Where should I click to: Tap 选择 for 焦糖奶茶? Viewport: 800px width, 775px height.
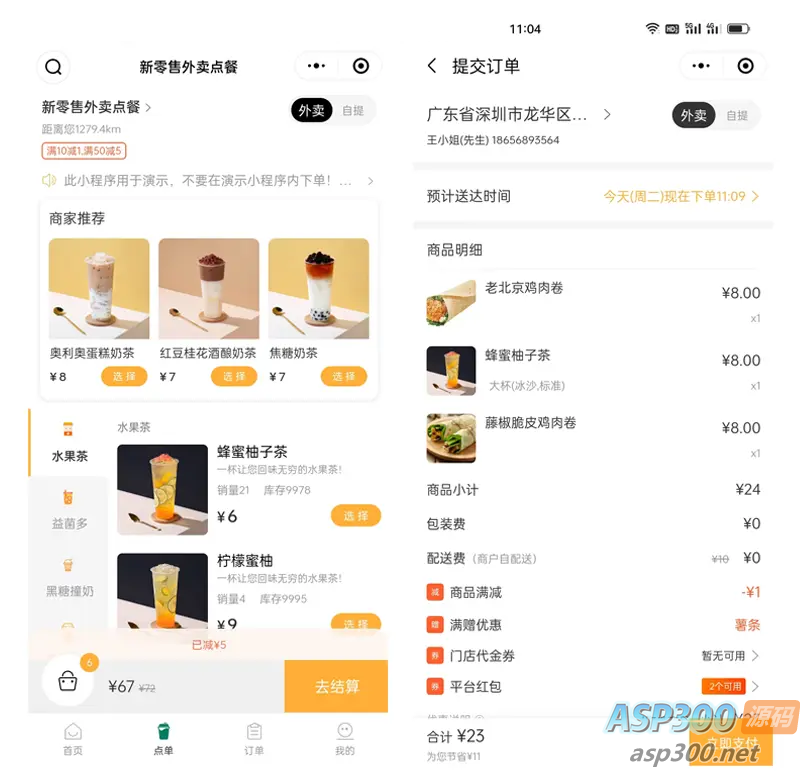(x=344, y=377)
